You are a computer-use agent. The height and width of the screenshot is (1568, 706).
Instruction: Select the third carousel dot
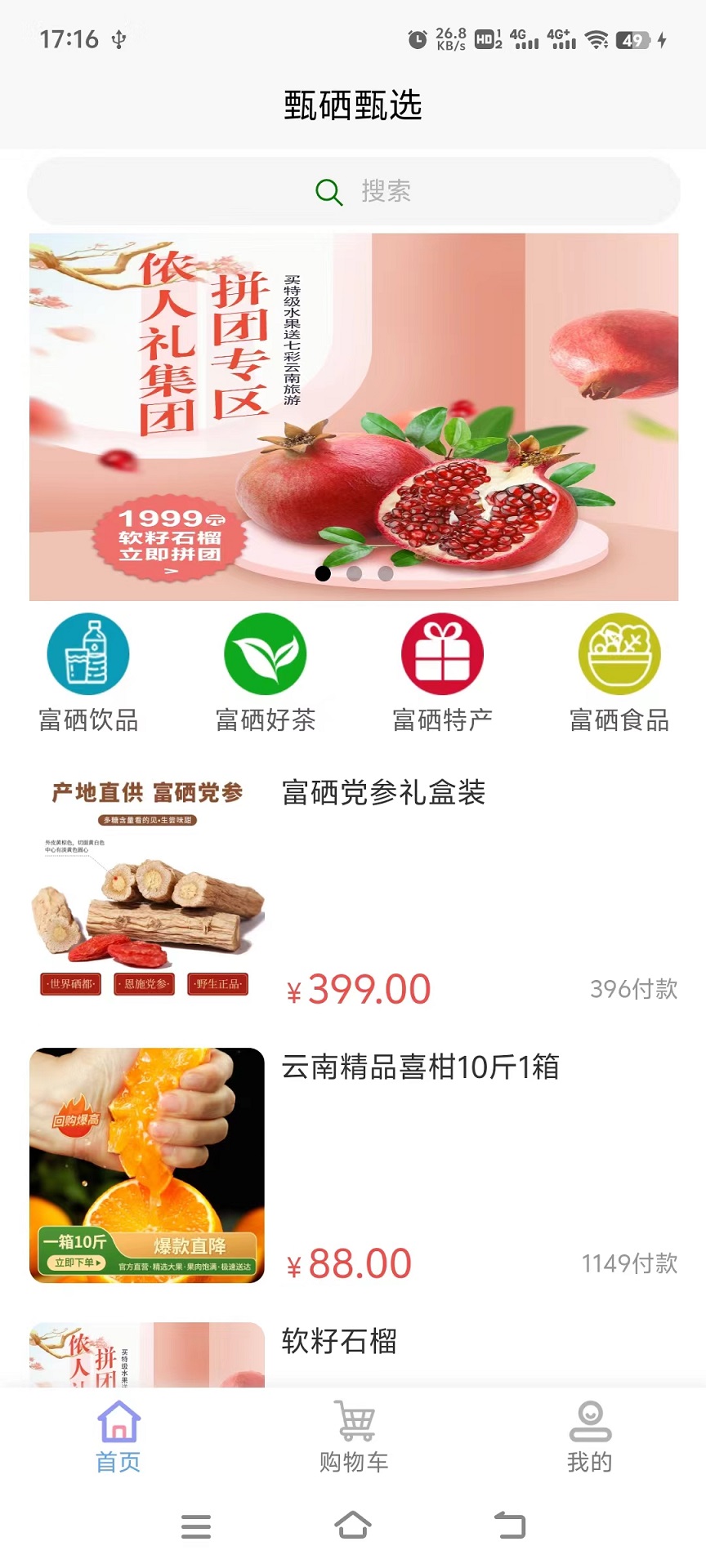[384, 573]
